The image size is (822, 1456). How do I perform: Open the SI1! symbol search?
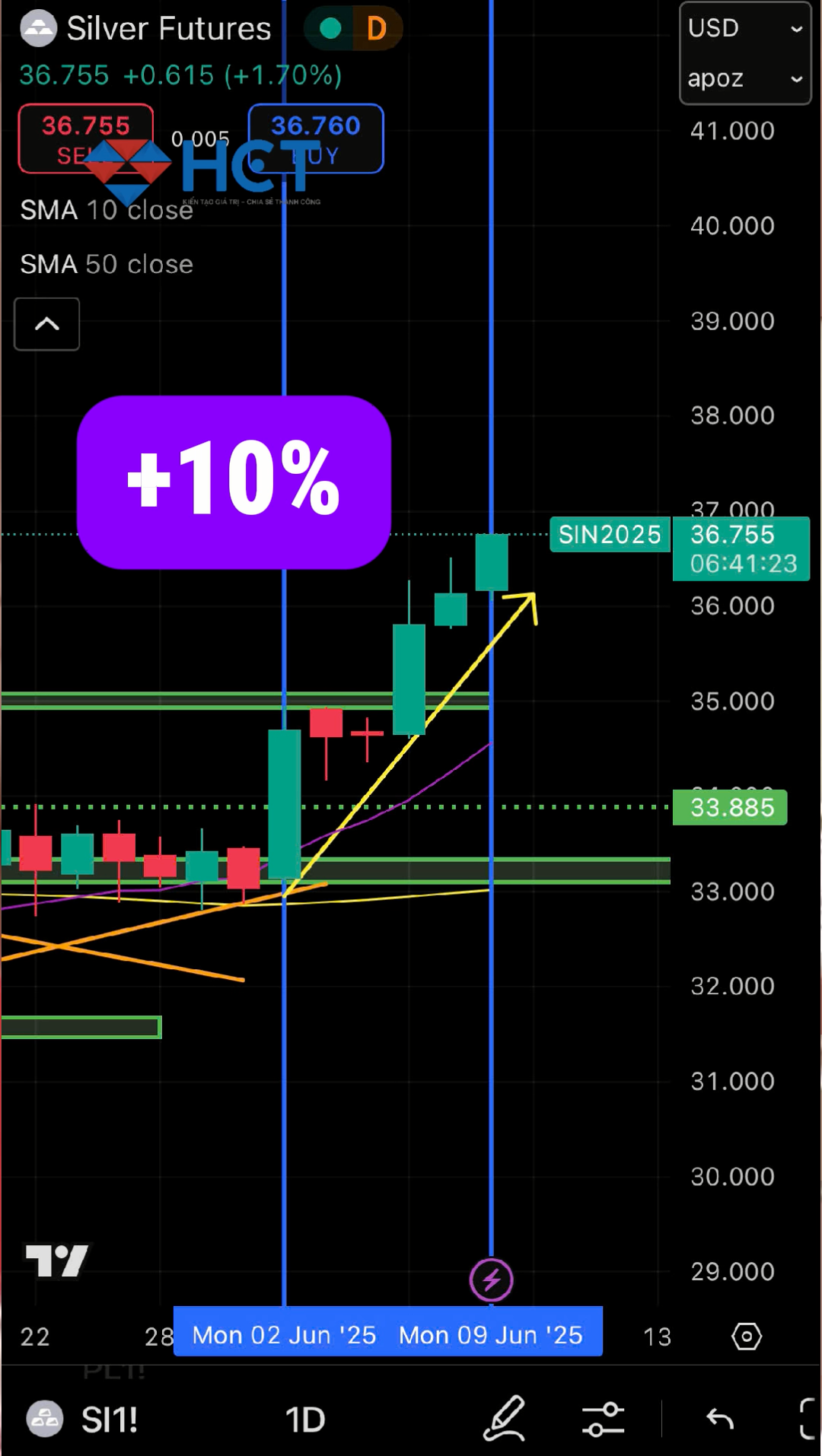click(x=84, y=1419)
